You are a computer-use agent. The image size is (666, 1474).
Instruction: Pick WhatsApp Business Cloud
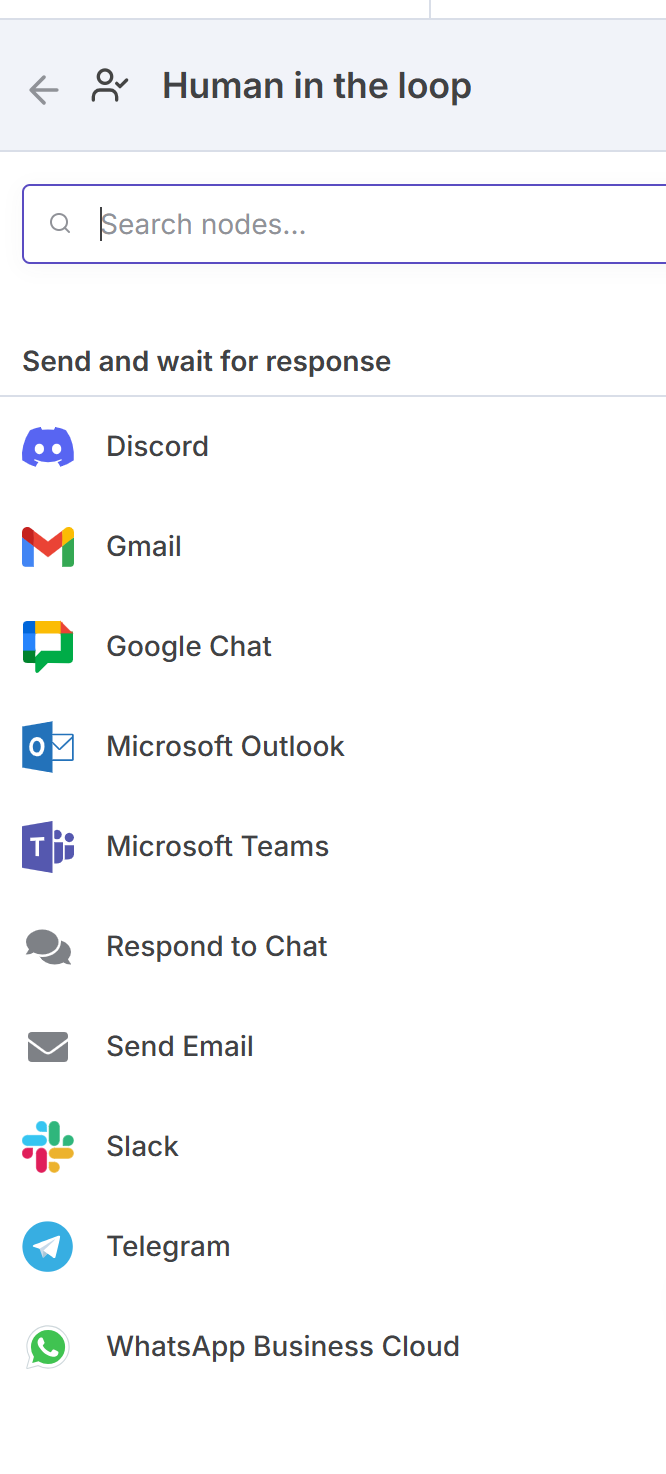point(333,1346)
